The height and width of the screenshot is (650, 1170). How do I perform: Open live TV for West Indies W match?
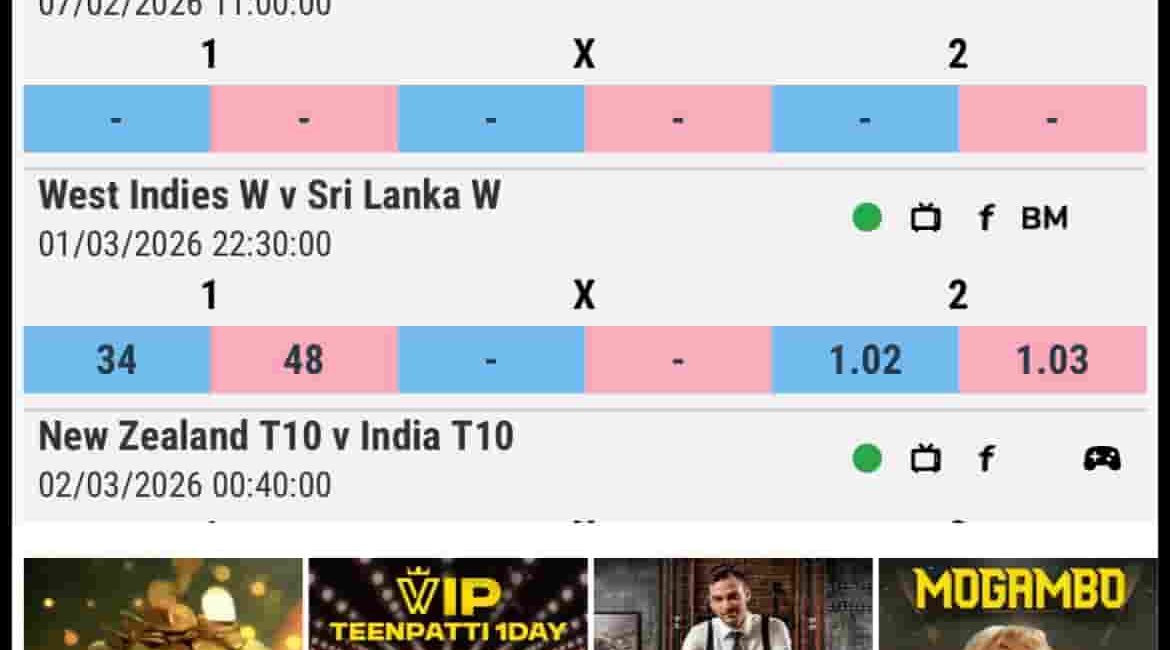(926, 217)
